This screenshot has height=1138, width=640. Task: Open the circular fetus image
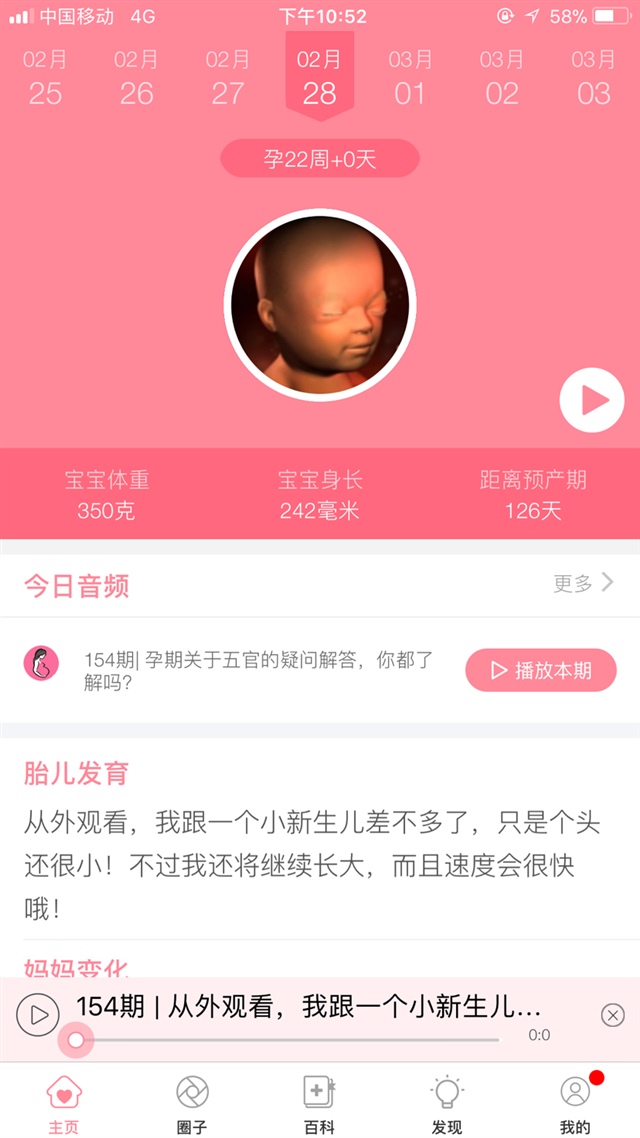pos(320,305)
